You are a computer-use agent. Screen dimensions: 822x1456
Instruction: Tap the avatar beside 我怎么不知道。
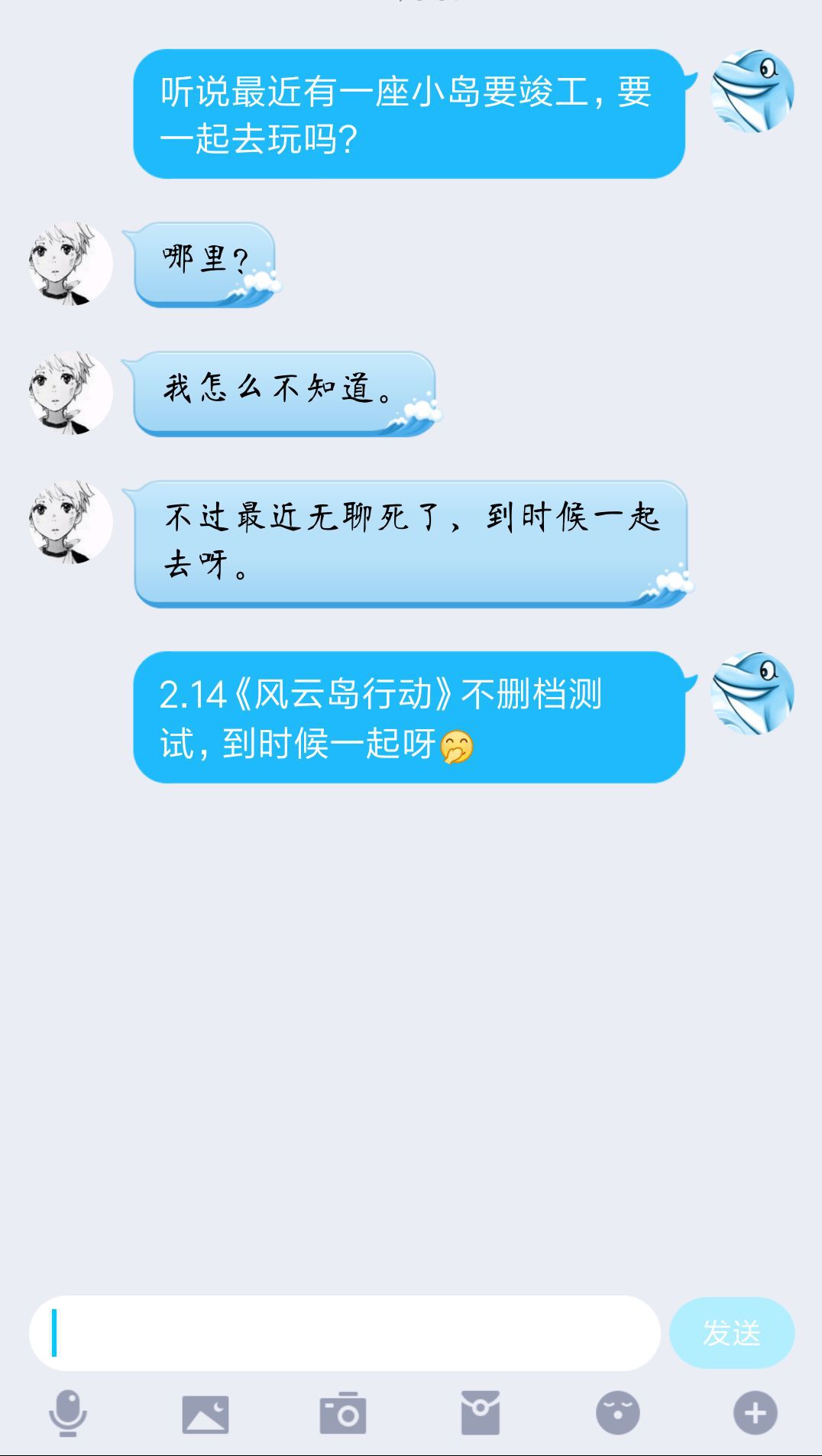coord(67,390)
